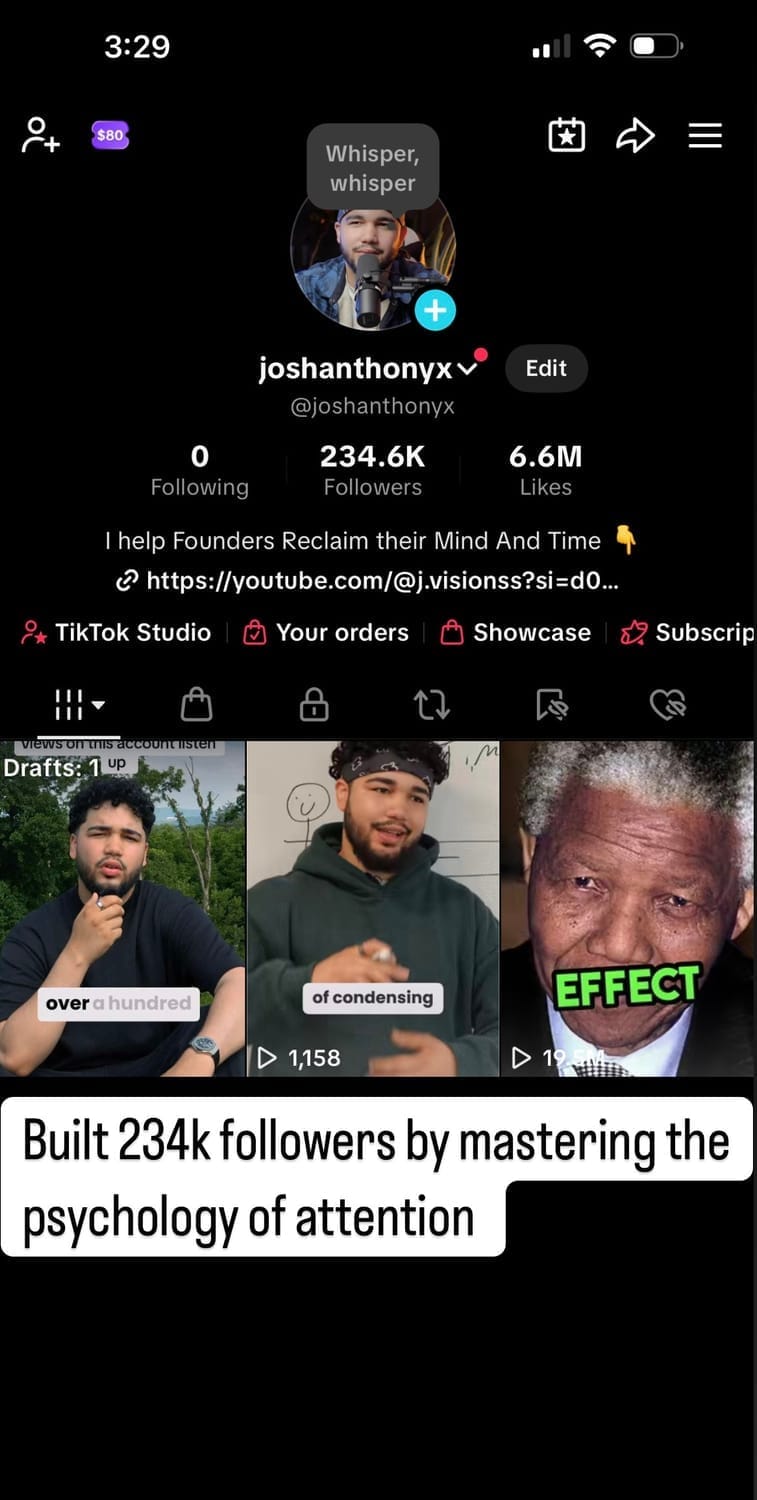Share this profile
This screenshot has width=757, height=1500.
(635, 135)
